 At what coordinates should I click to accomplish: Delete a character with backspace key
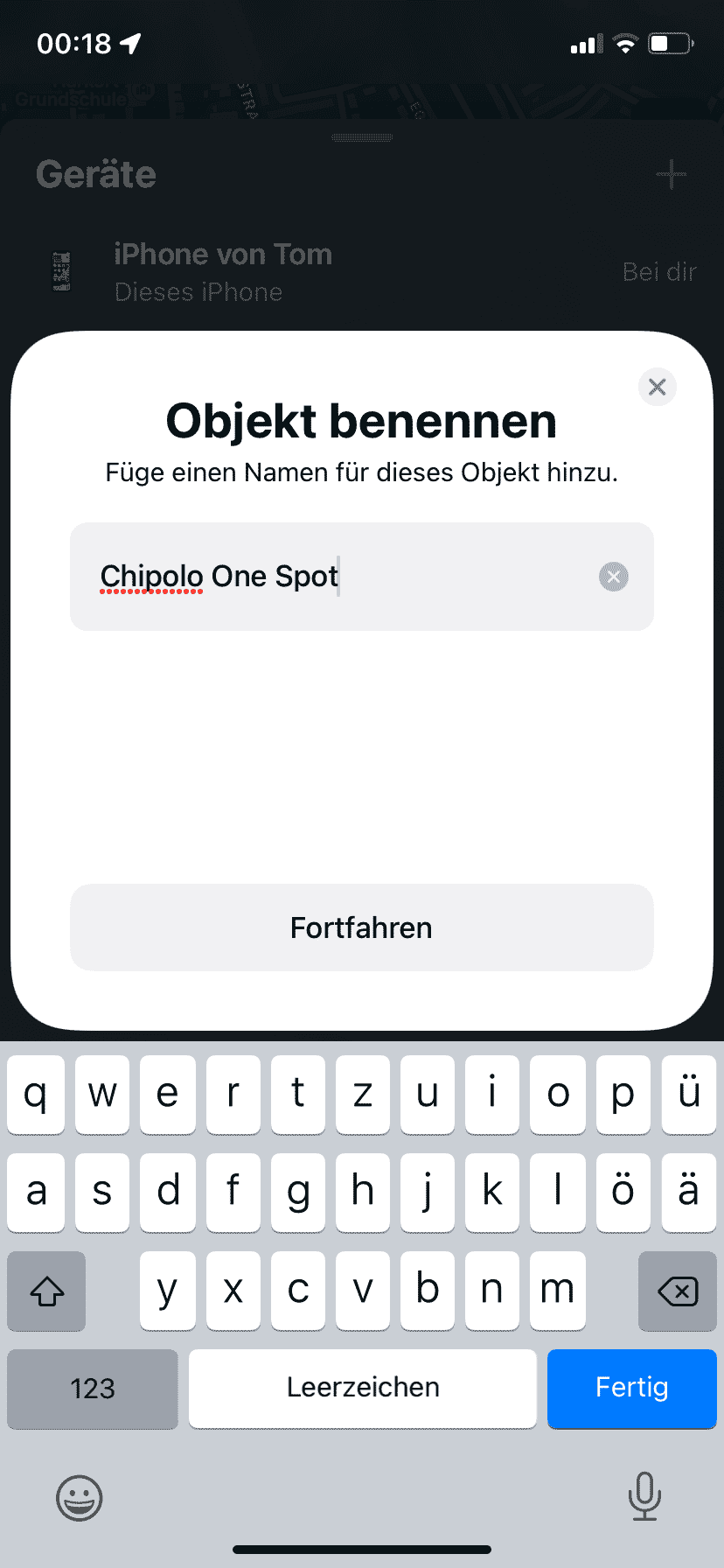[677, 1291]
